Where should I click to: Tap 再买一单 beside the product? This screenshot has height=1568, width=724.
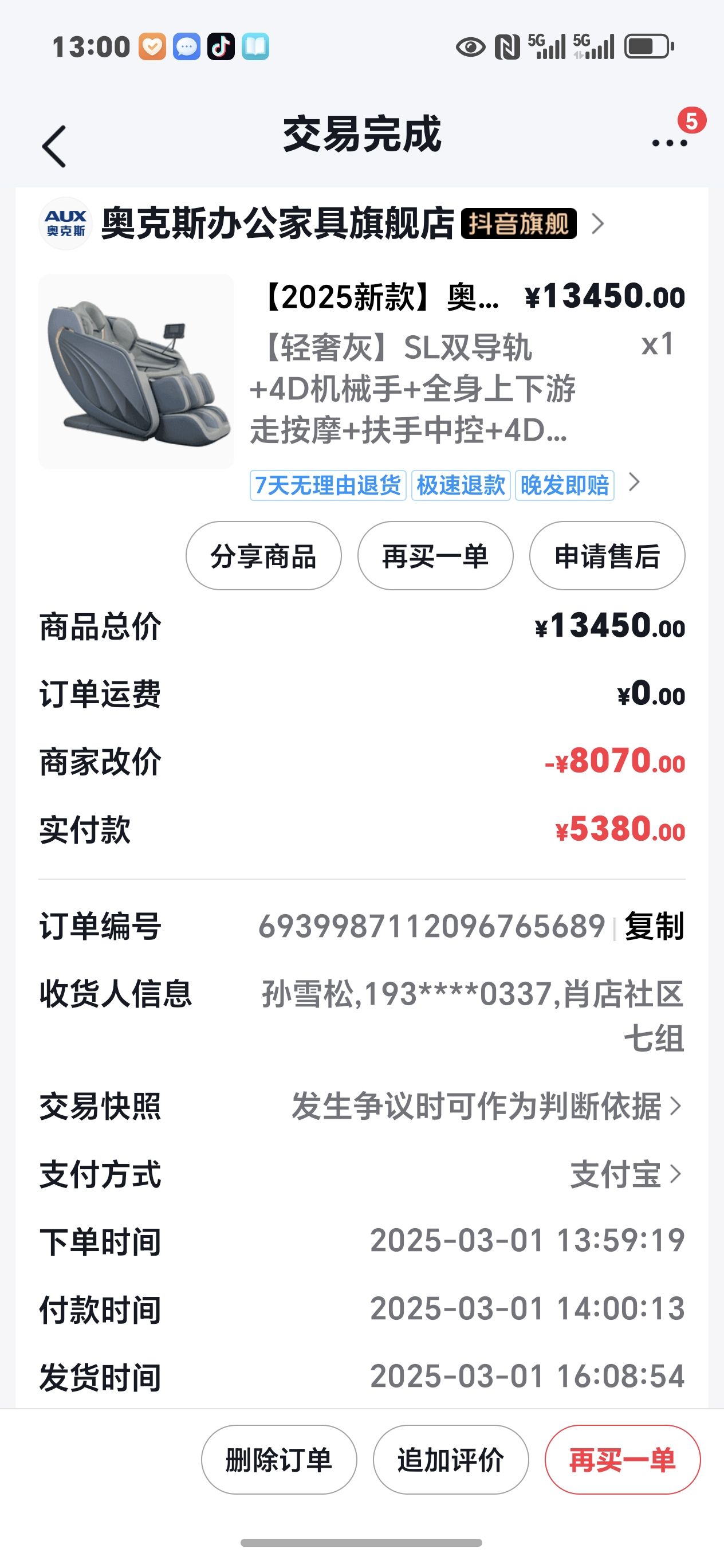tap(435, 556)
